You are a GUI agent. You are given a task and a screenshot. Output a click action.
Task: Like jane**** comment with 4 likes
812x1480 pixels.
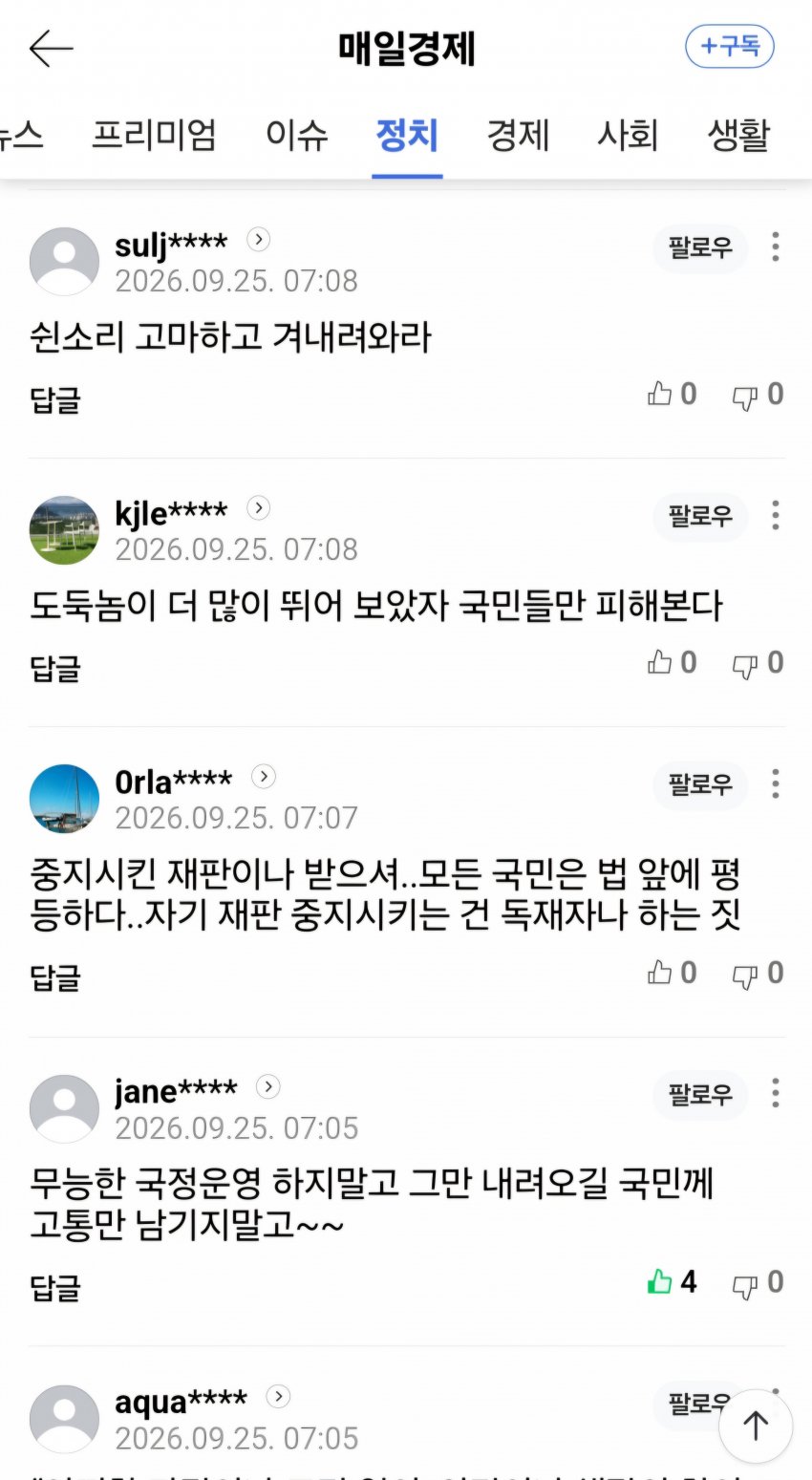point(673,1281)
